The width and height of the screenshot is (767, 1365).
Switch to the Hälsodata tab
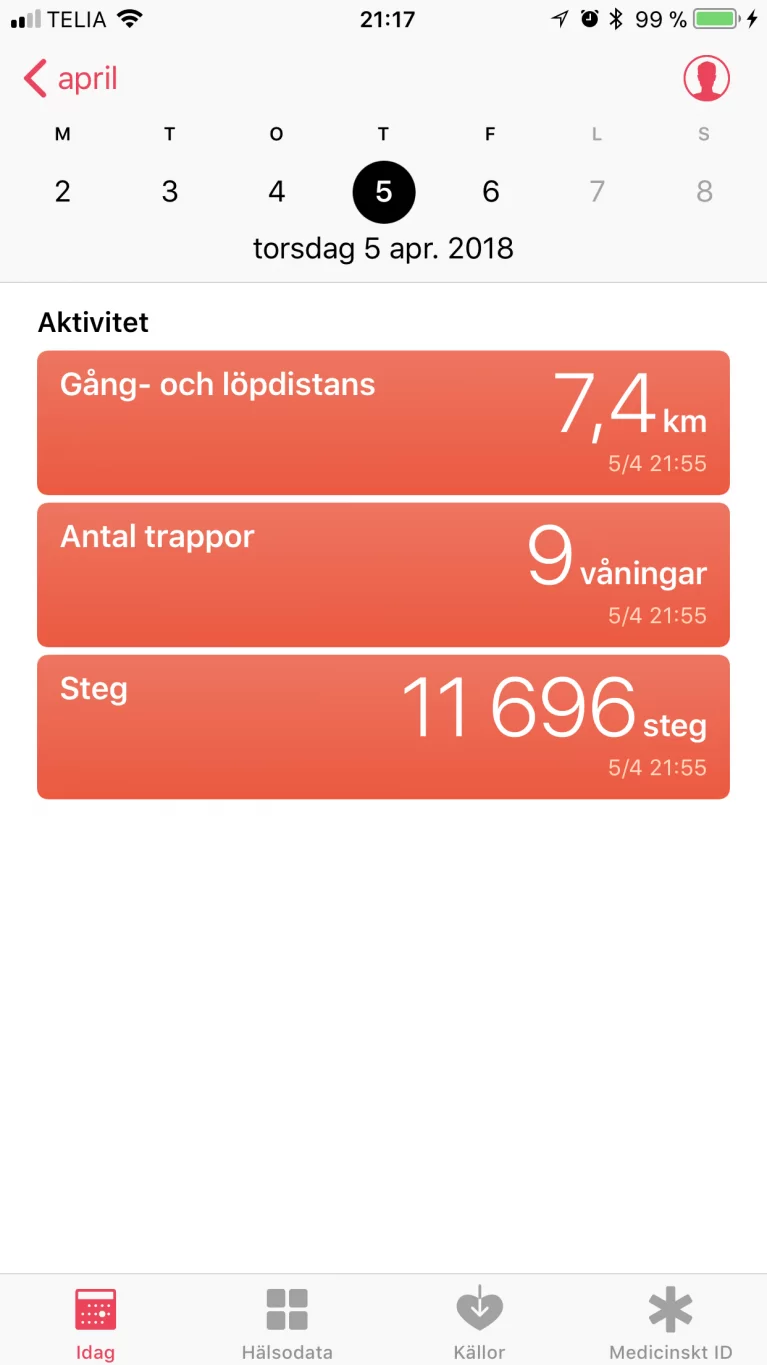click(287, 1323)
